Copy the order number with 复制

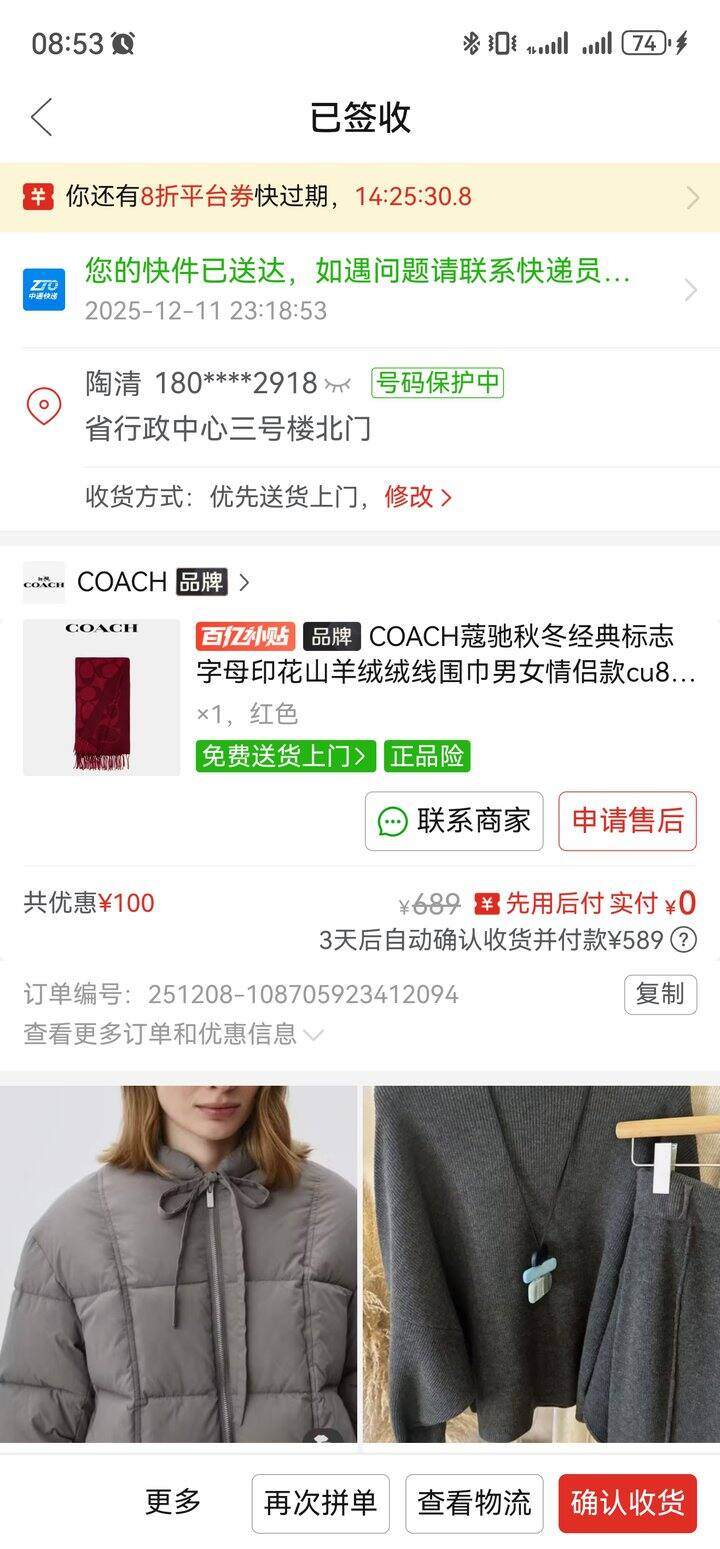(659, 994)
